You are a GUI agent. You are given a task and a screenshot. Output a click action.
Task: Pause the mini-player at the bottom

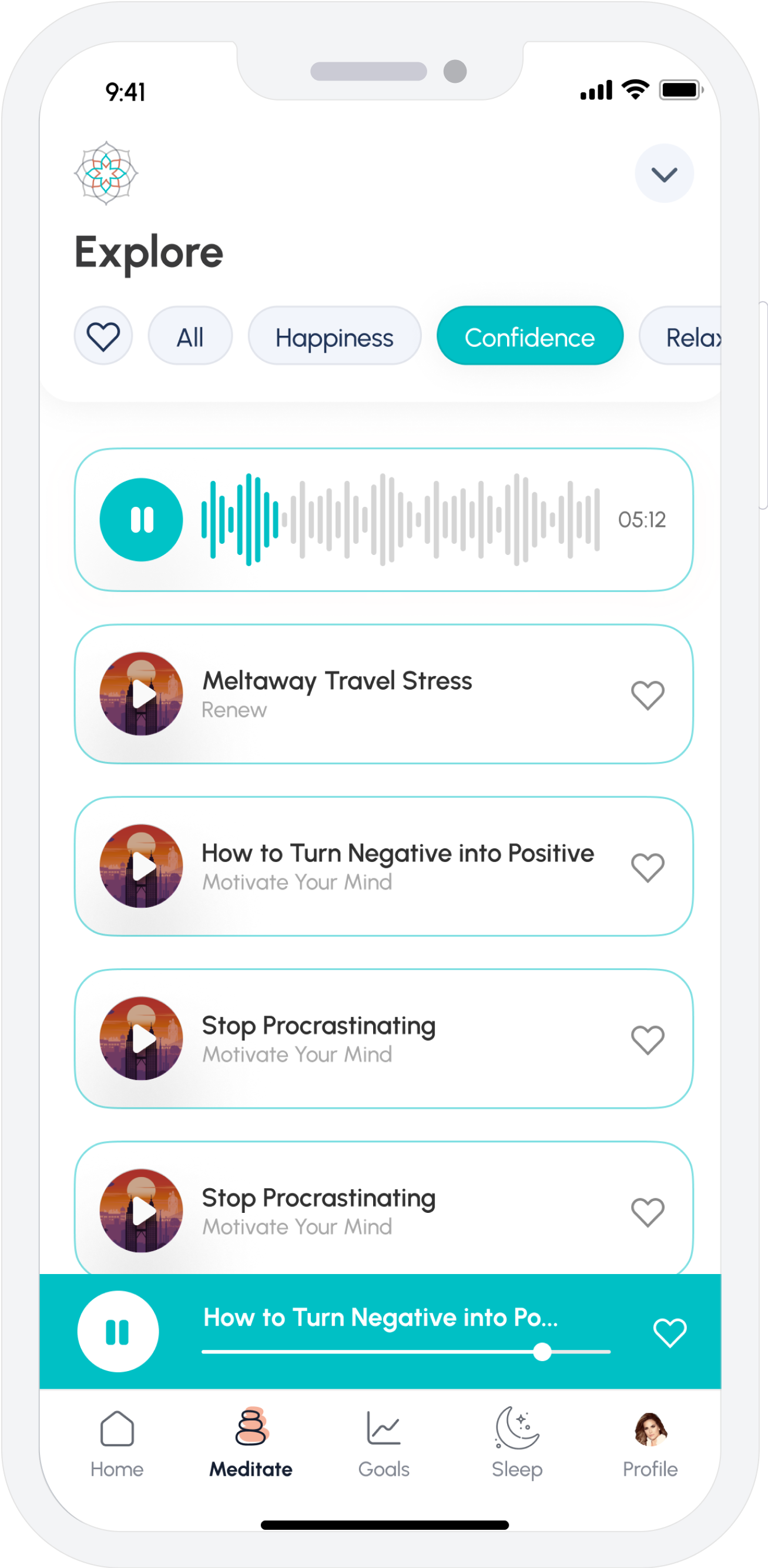118,1331
